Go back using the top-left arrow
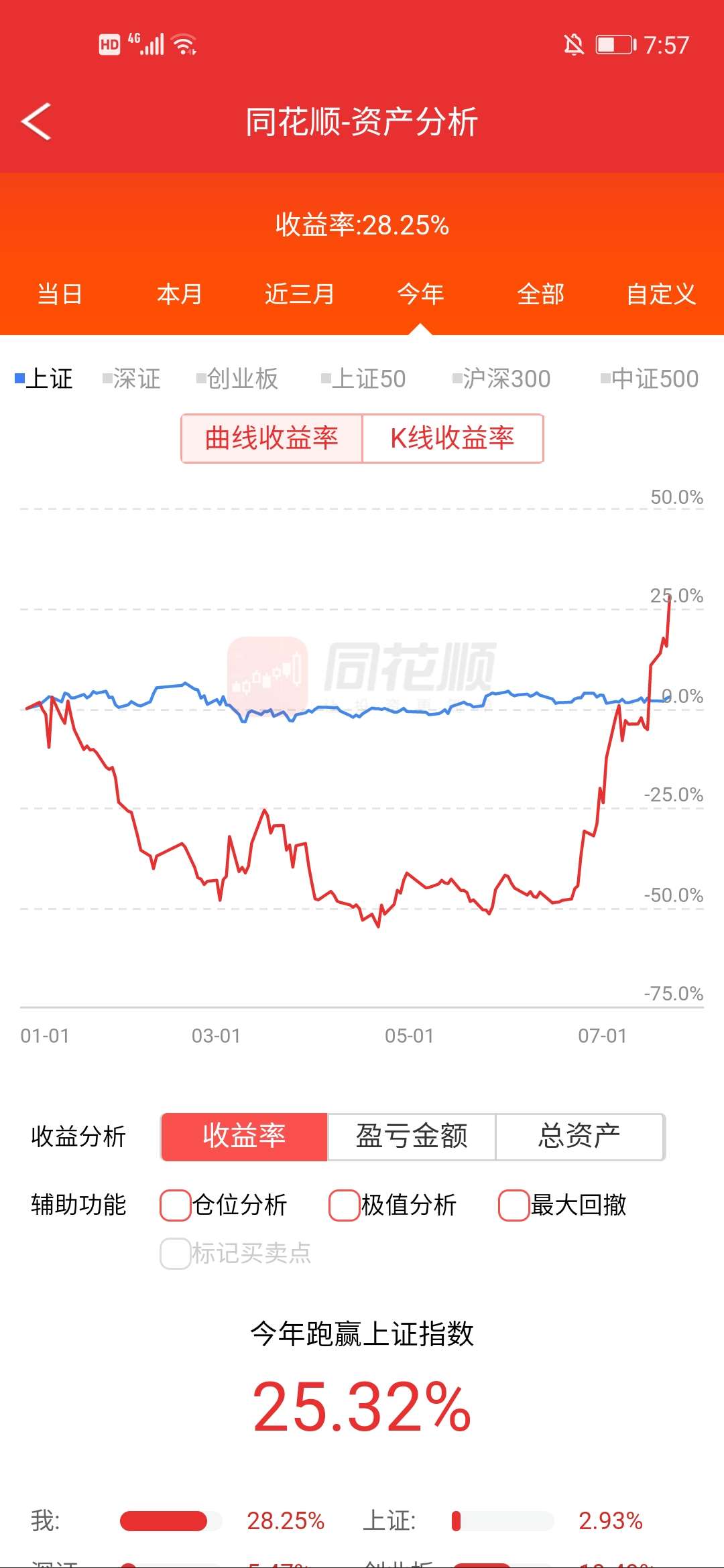Screen dimensions: 724x1568 [36, 121]
